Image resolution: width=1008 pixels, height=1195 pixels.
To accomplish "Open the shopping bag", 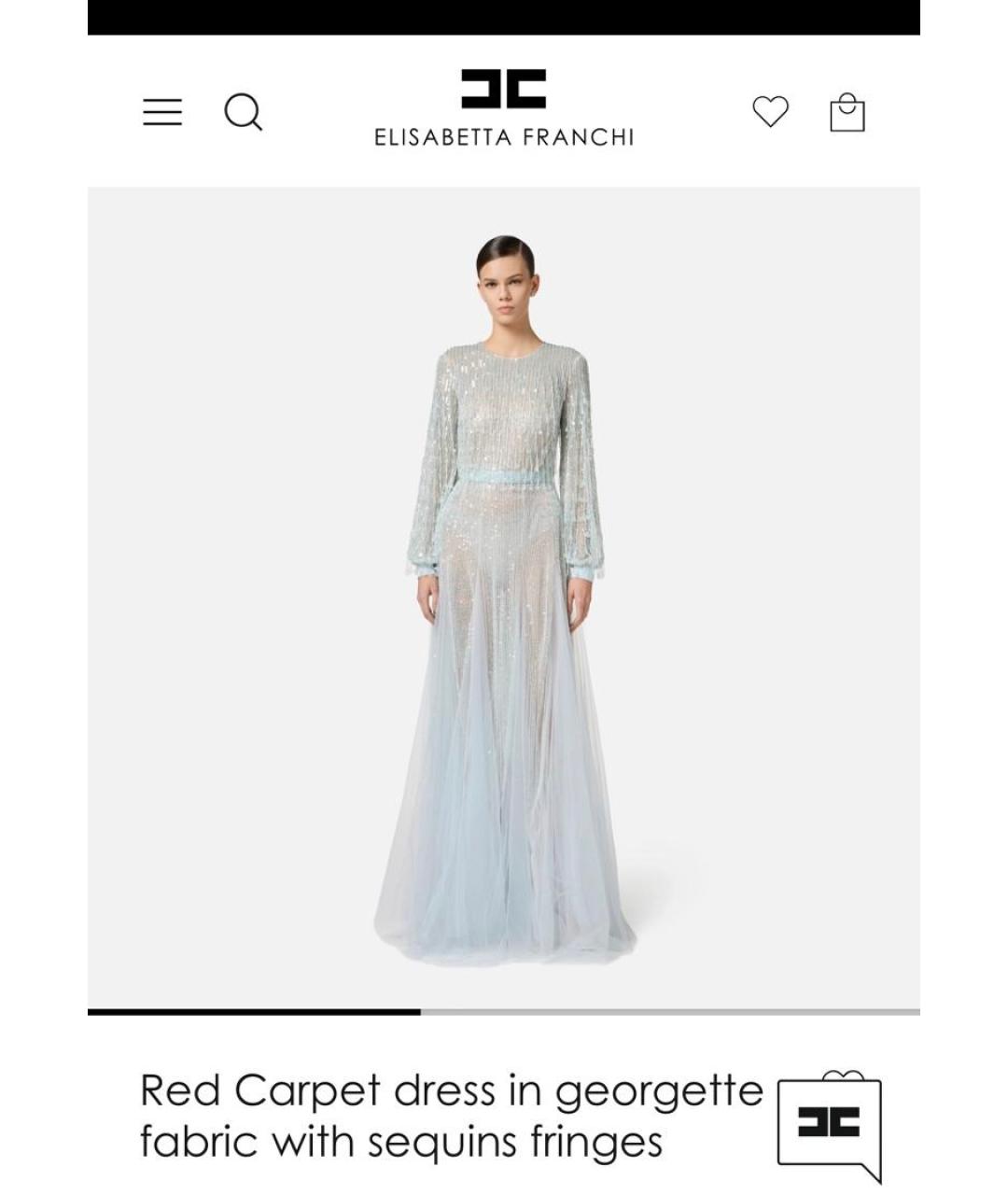I will (x=847, y=113).
